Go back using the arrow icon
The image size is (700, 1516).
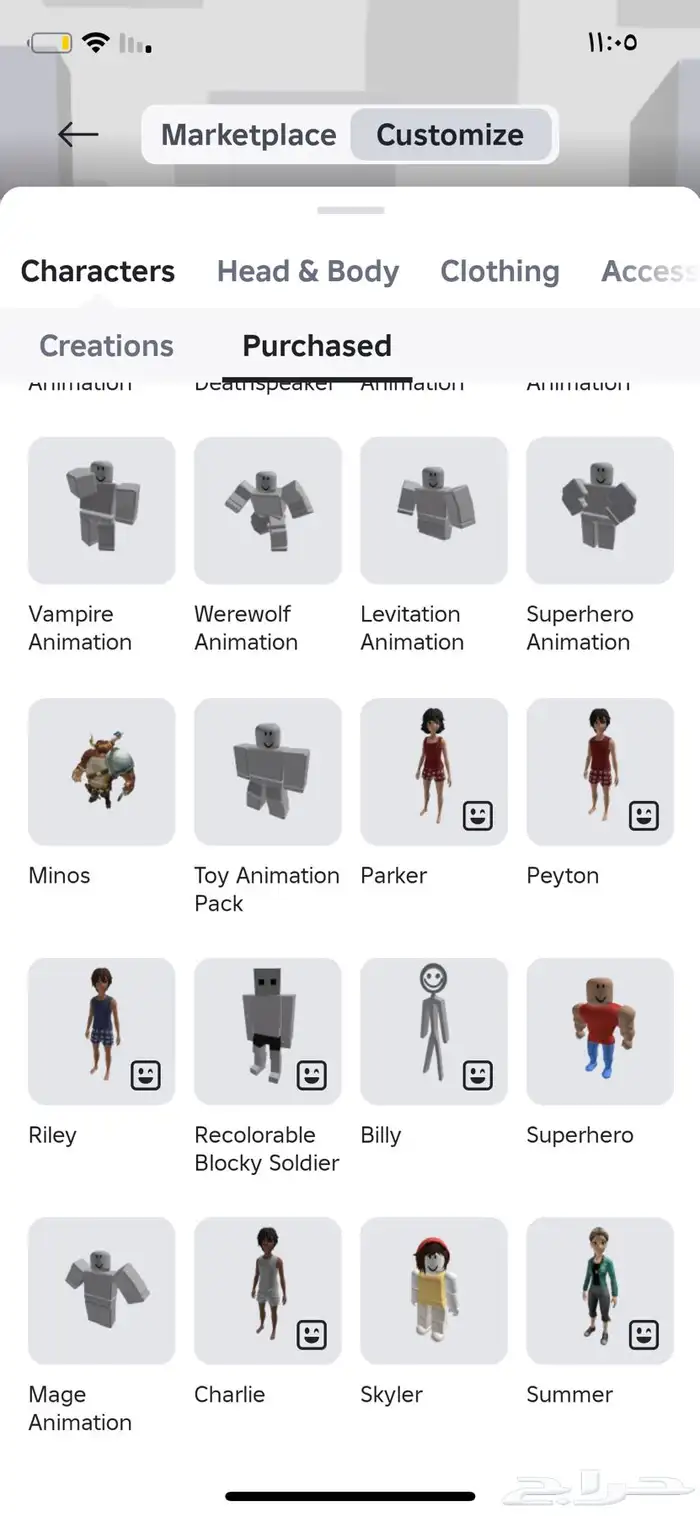point(78,134)
